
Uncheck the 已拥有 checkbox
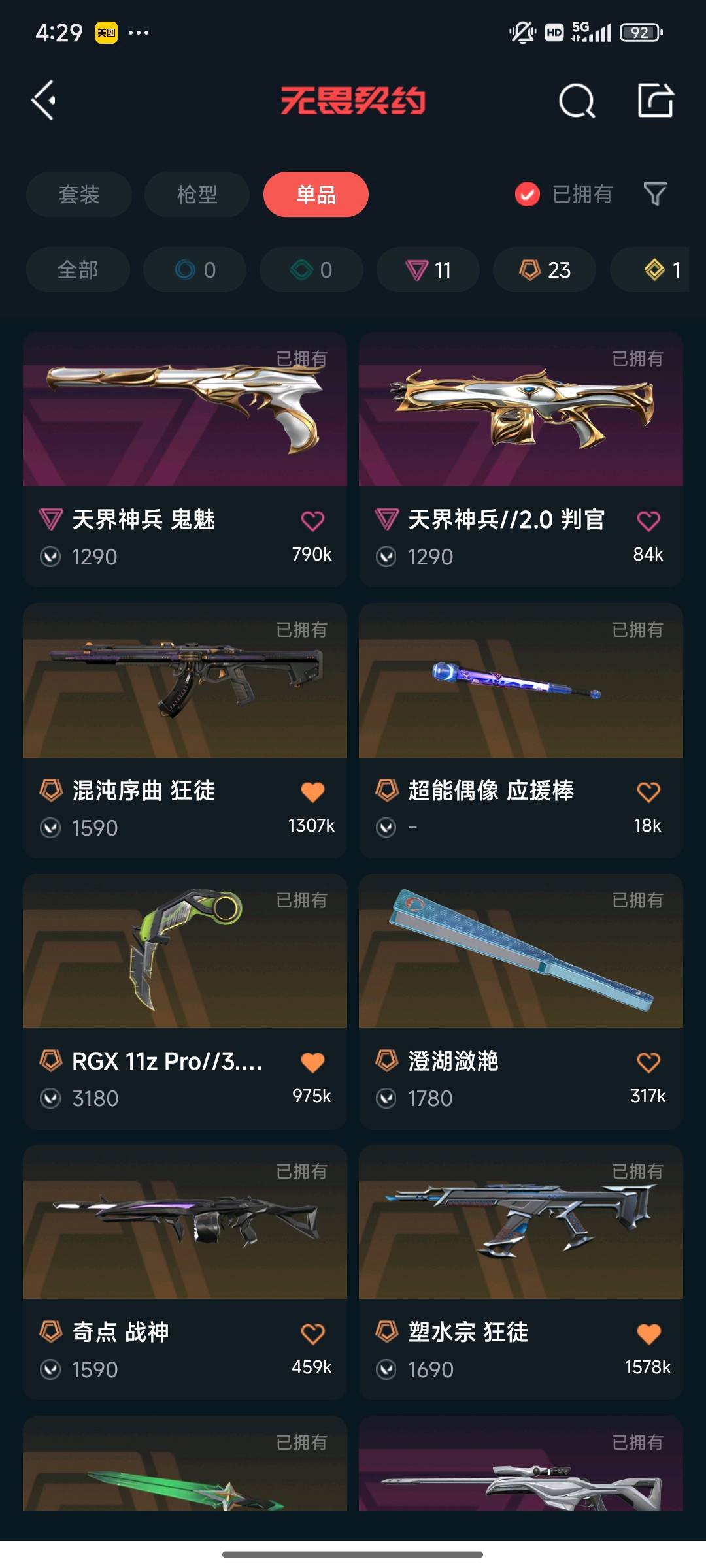tap(528, 194)
